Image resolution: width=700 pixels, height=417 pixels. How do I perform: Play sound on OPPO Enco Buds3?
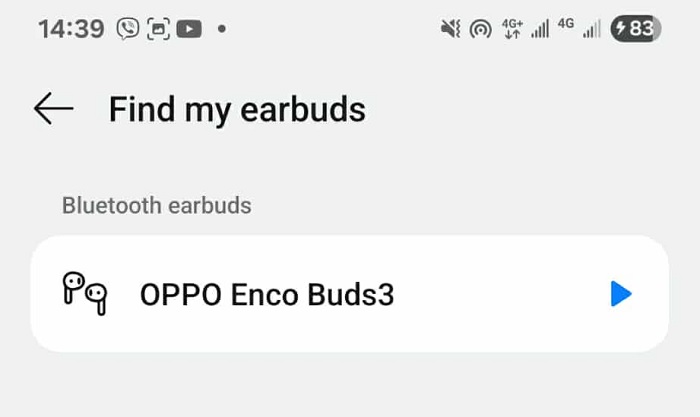pos(621,294)
